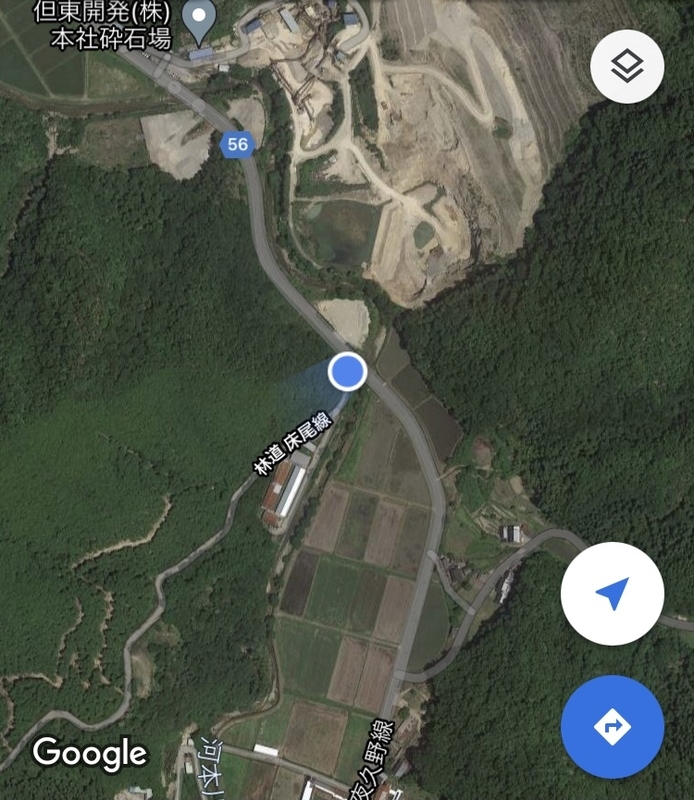
Task: Start directions with the blue arrow button
Action: (x=612, y=726)
